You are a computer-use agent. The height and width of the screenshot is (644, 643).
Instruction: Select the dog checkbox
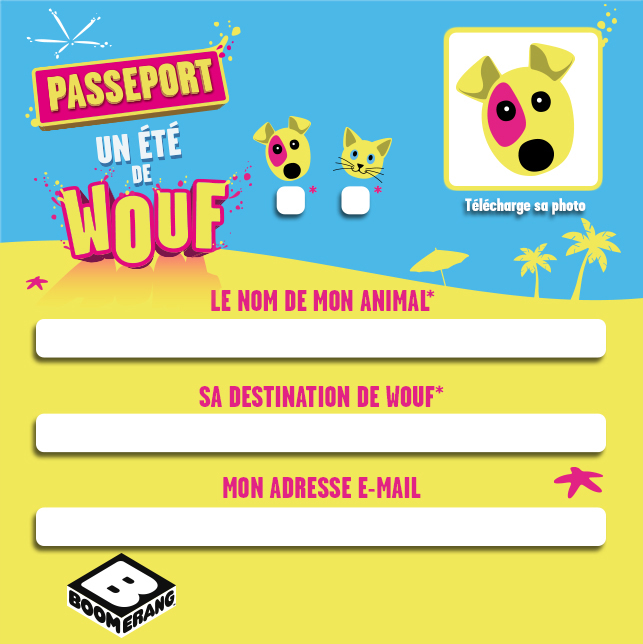290,200
